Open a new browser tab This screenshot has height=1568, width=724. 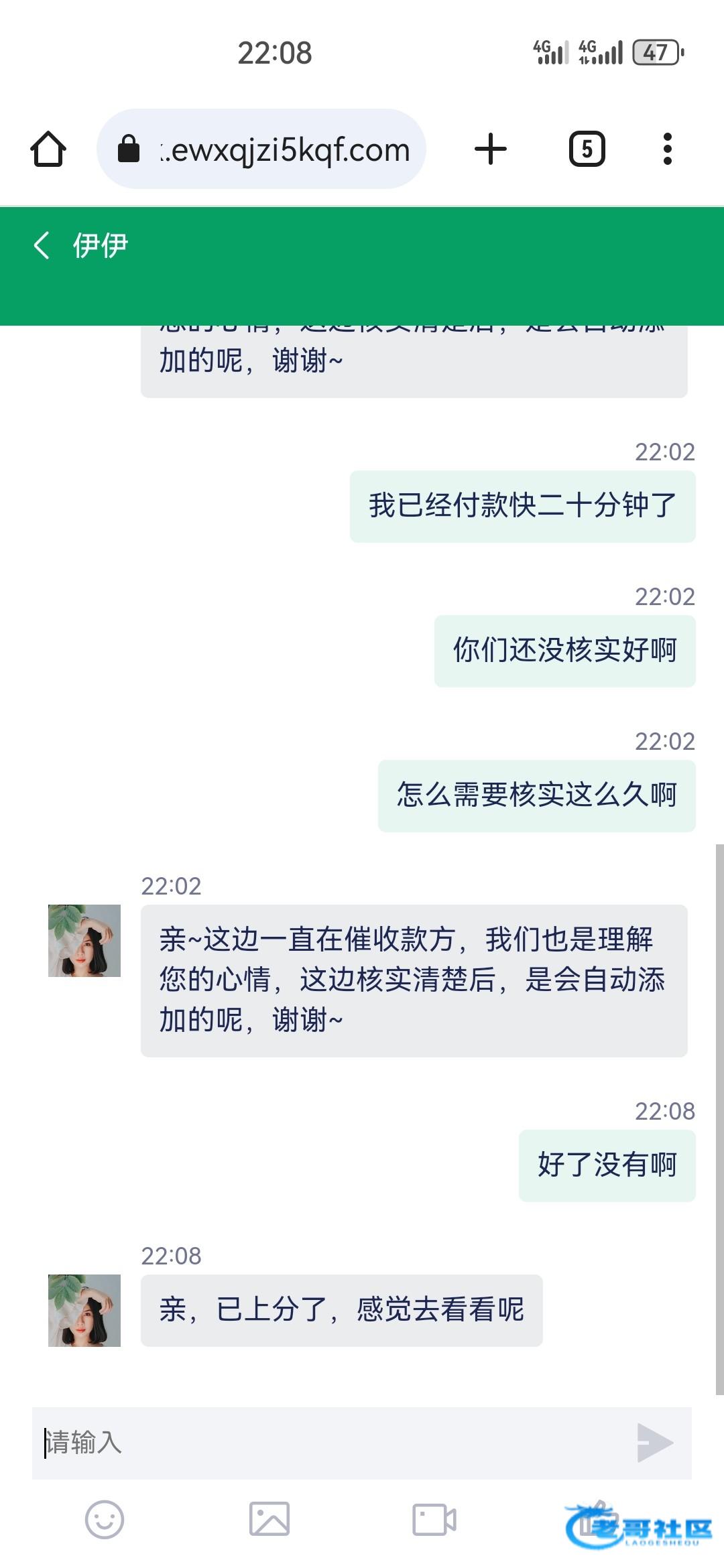click(491, 149)
